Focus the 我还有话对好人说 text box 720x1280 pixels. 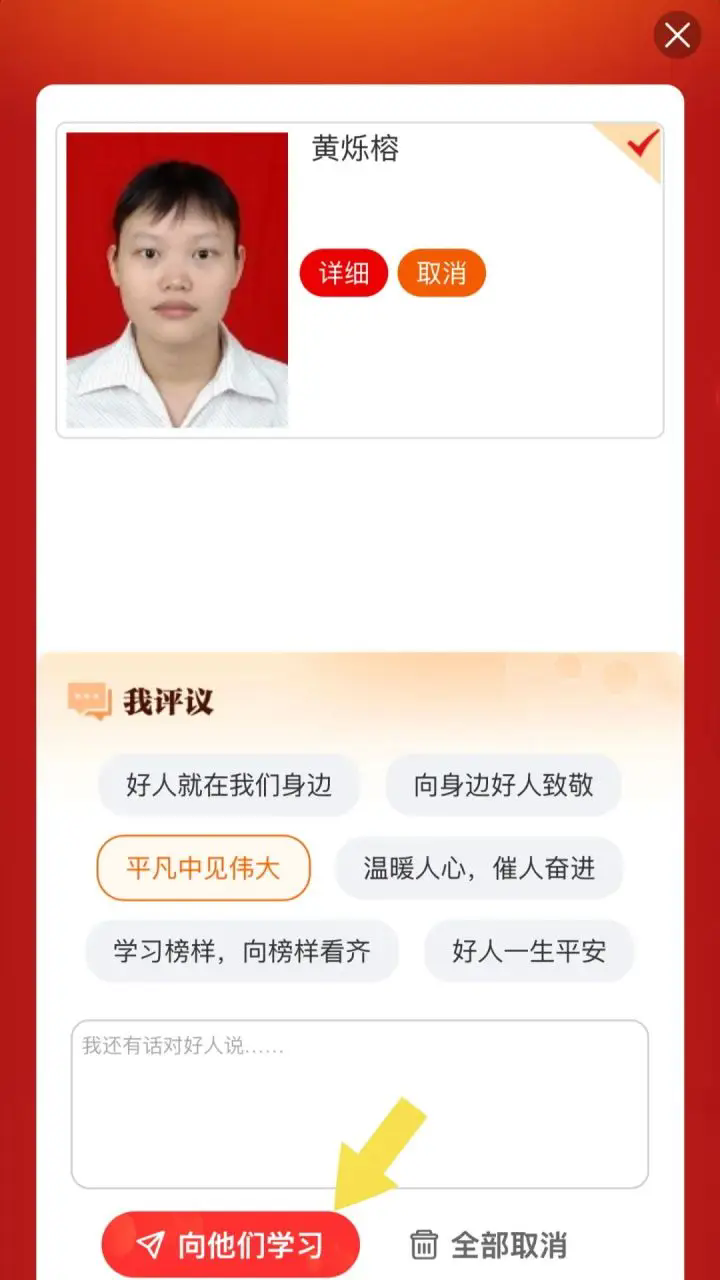[359, 1104]
